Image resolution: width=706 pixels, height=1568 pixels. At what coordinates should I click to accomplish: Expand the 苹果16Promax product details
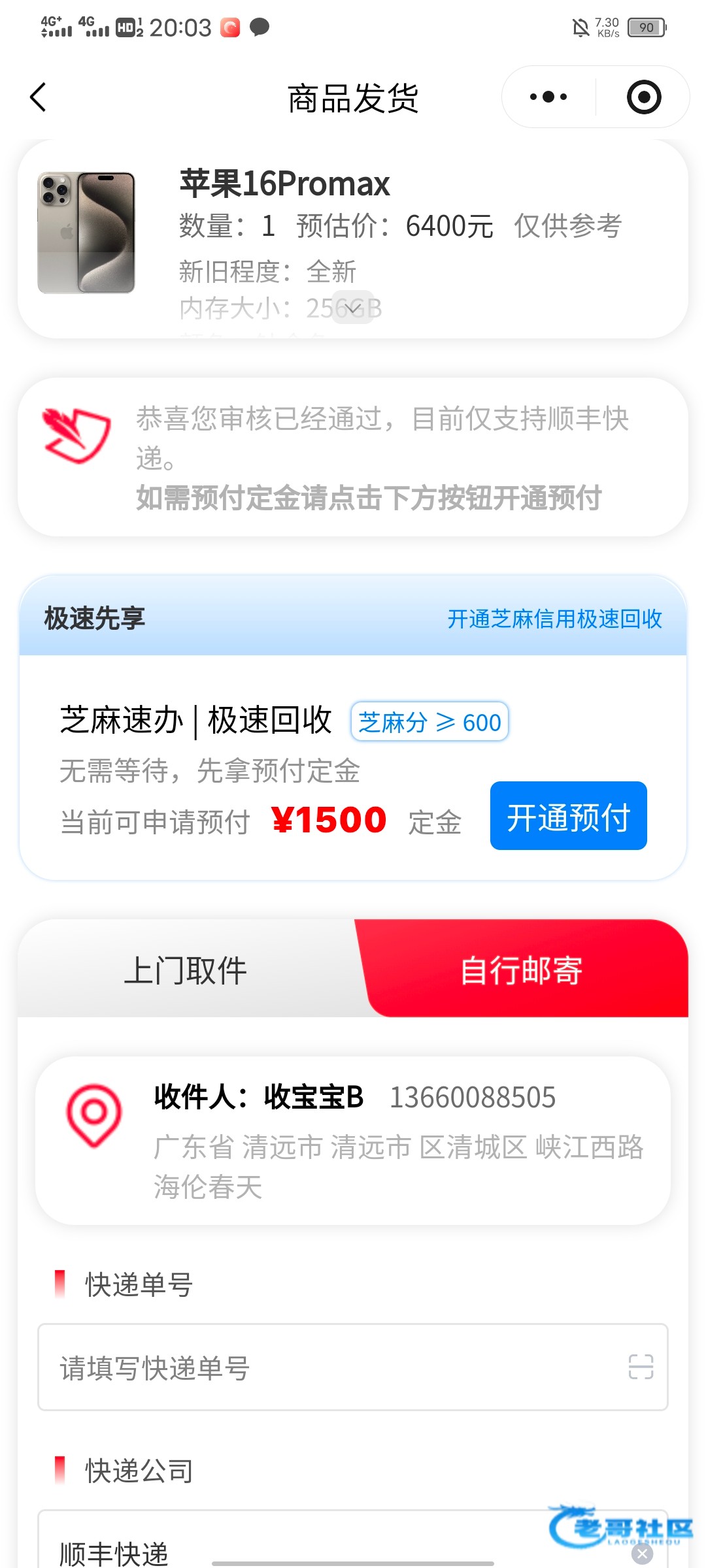(353, 308)
